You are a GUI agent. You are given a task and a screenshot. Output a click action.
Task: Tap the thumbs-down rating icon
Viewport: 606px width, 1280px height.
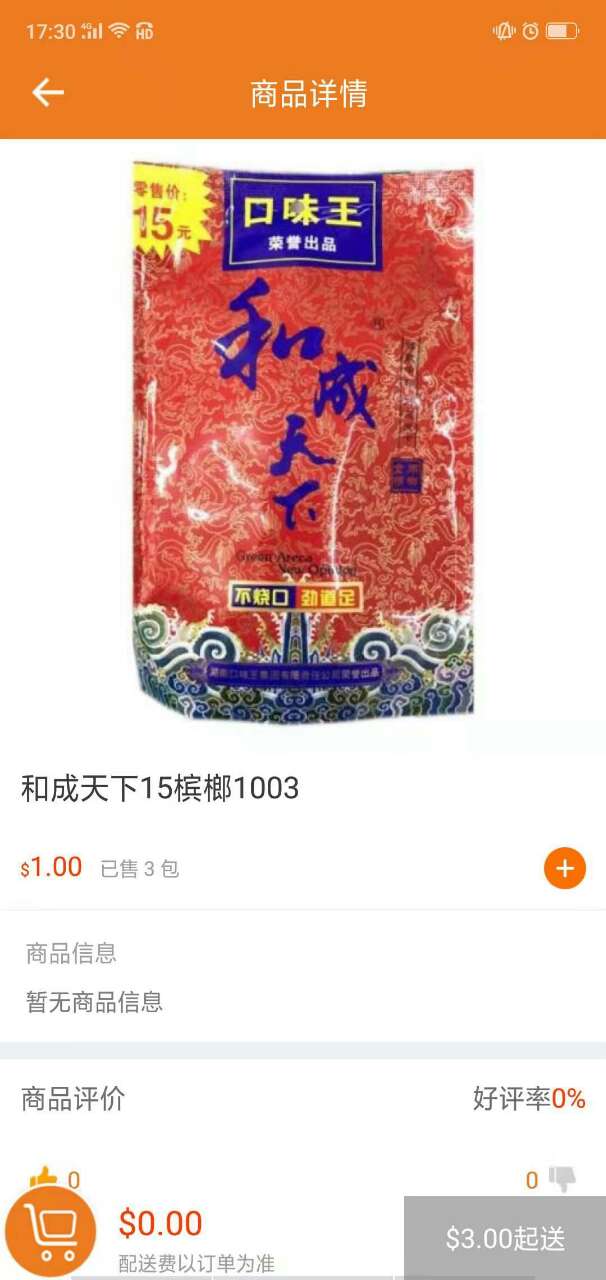564,1180
